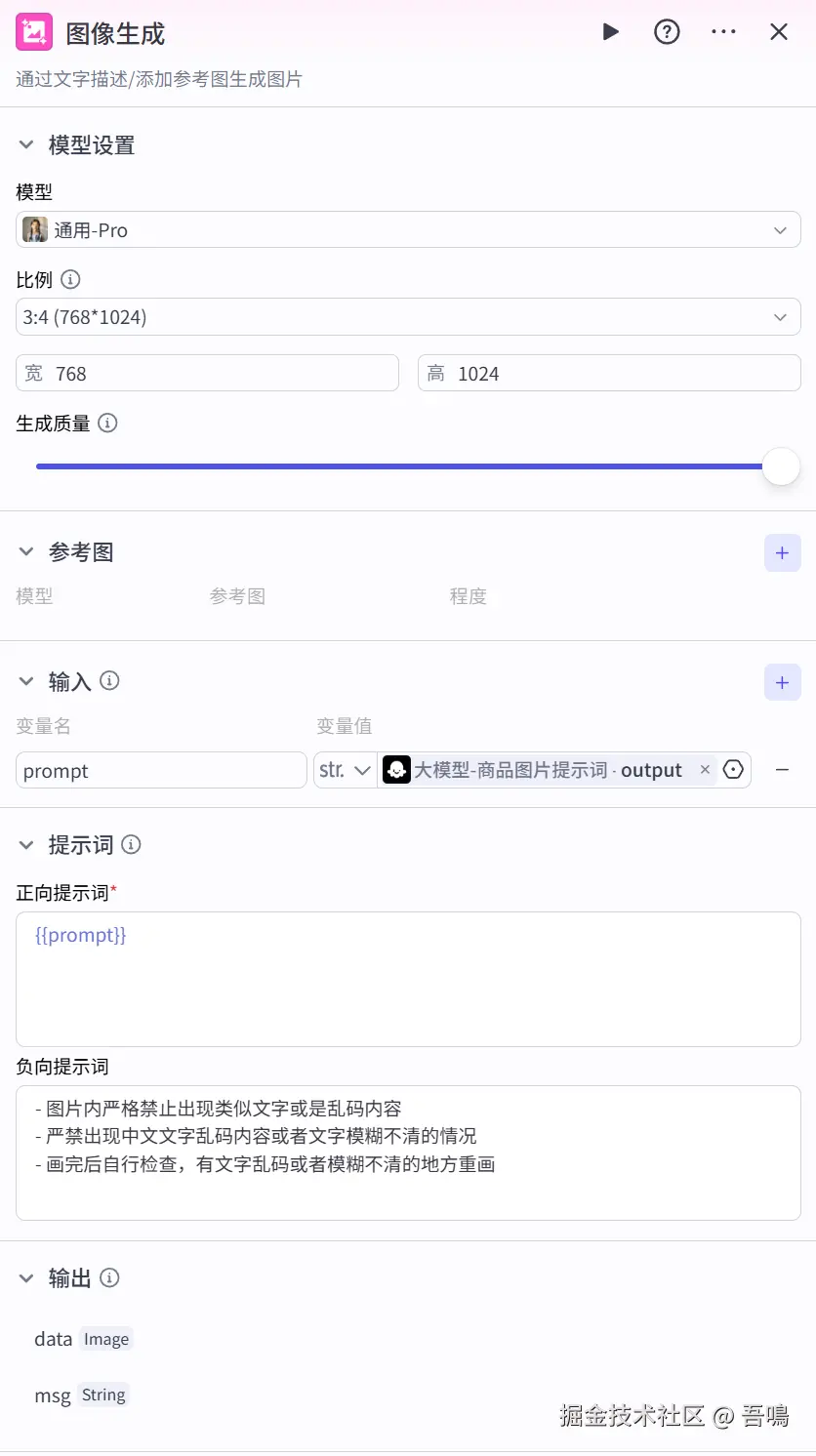
Task: Tap the 生成质量 slider handle
Action: click(781, 466)
